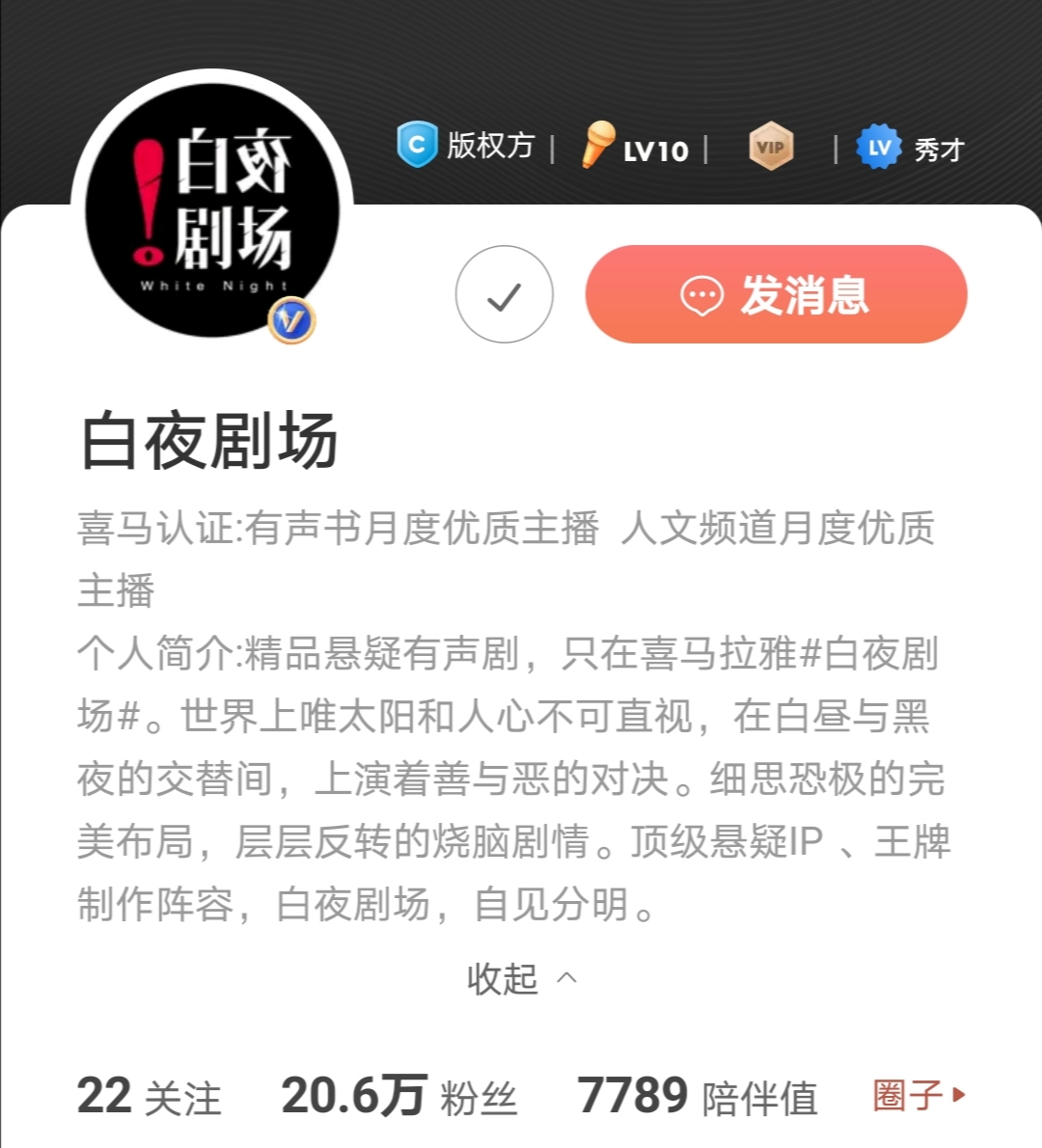Image resolution: width=1042 pixels, height=1148 pixels.
Task: Open the 秀才 level badge
Action: tap(911, 148)
